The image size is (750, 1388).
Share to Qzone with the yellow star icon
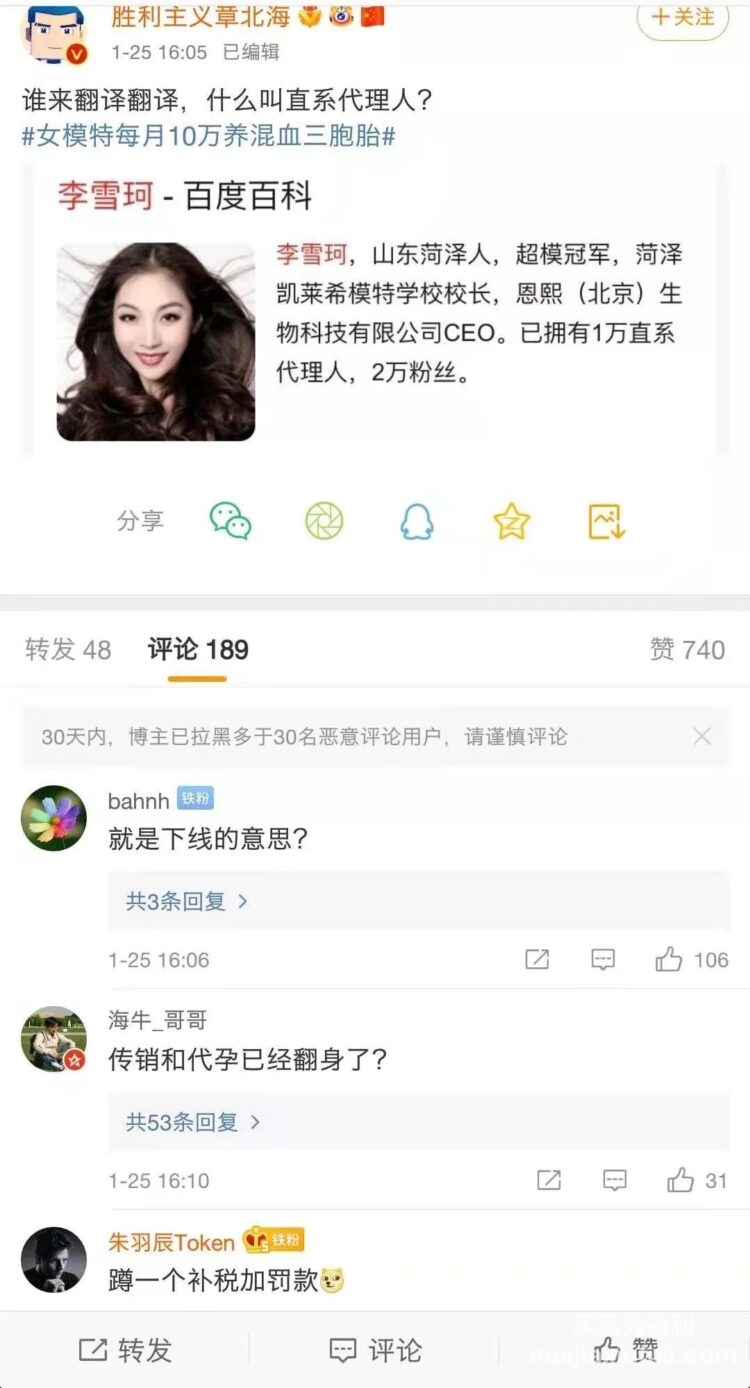click(x=511, y=521)
